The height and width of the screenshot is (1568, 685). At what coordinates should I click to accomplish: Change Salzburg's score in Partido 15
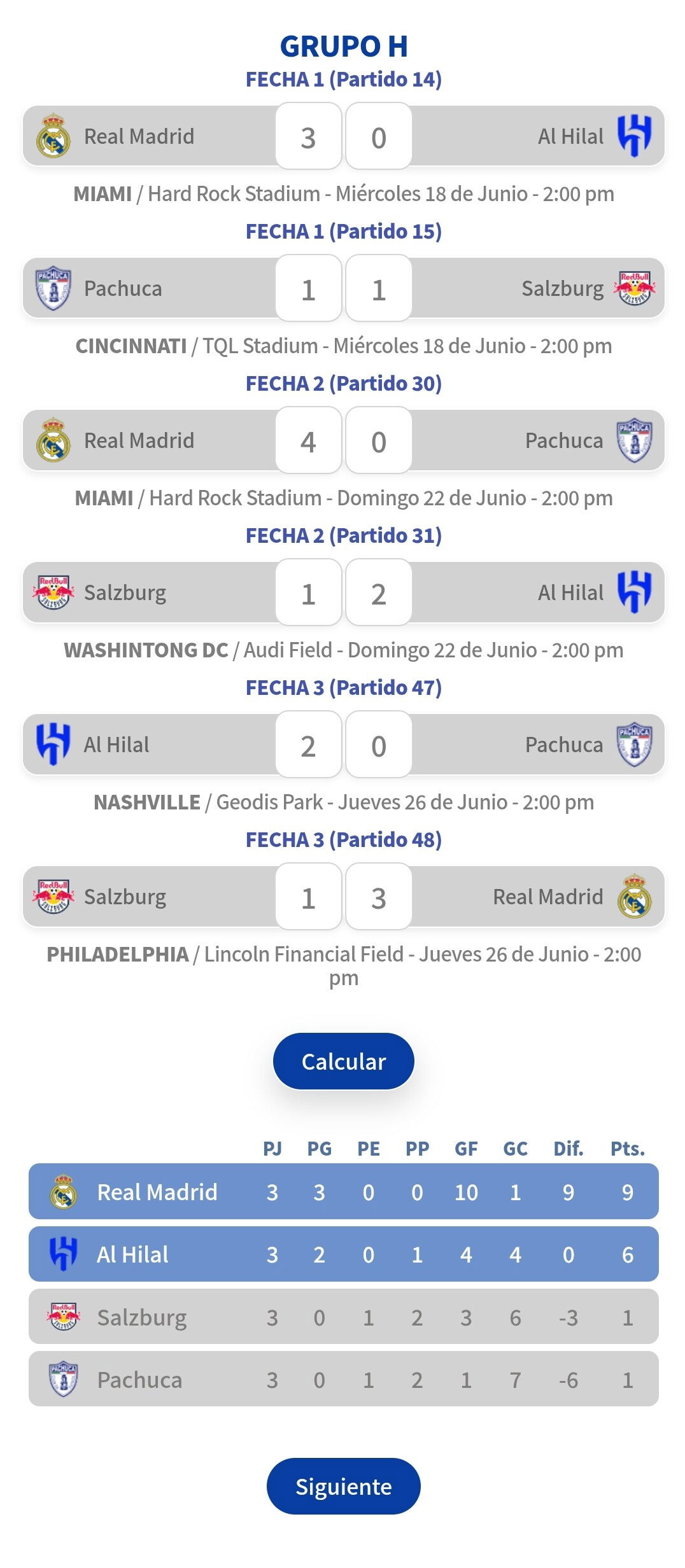pos(379,288)
